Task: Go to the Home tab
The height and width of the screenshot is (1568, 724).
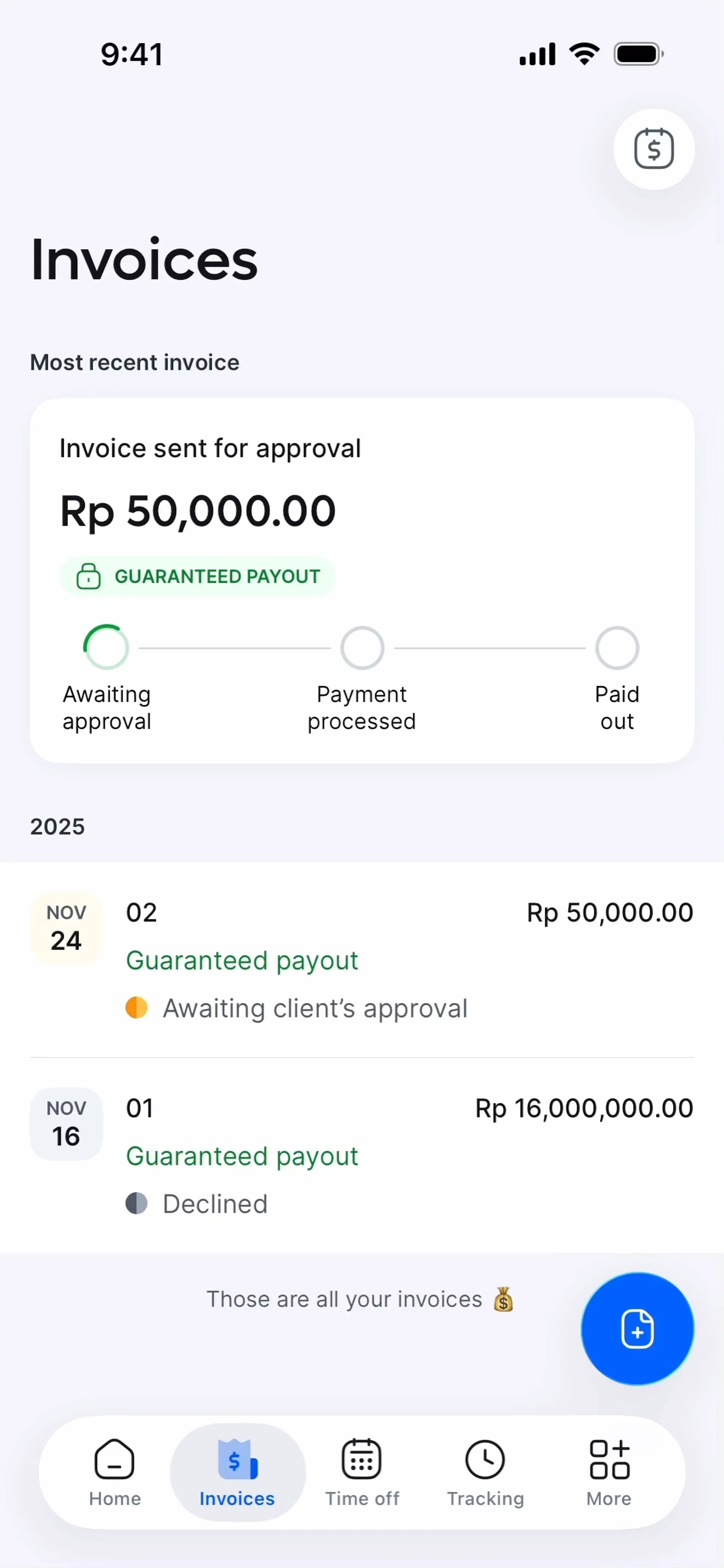Action: [x=115, y=1472]
